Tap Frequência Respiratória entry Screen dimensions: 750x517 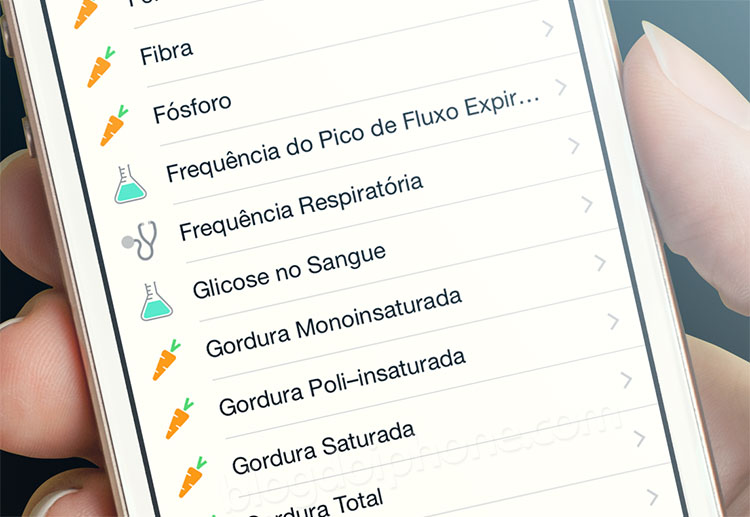coord(300,207)
